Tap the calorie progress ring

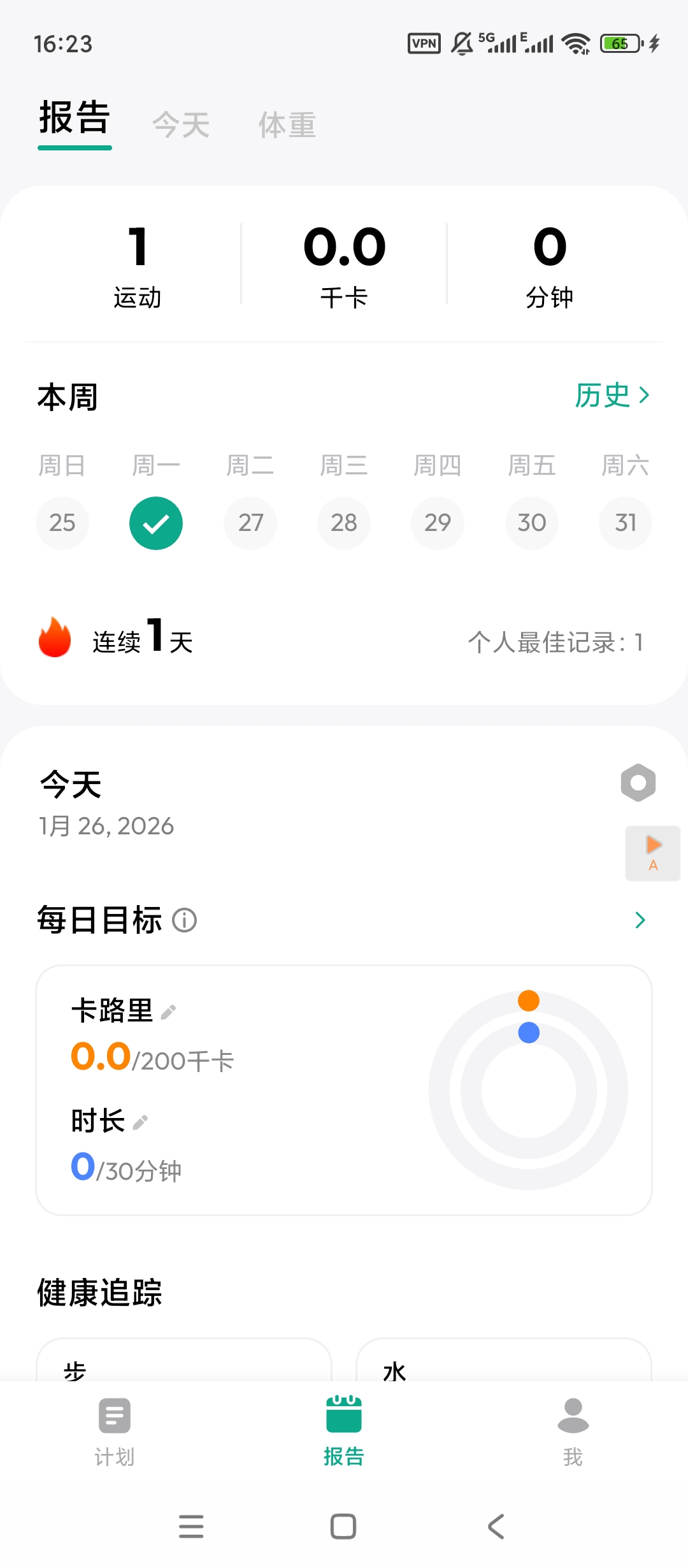tap(527, 1090)
